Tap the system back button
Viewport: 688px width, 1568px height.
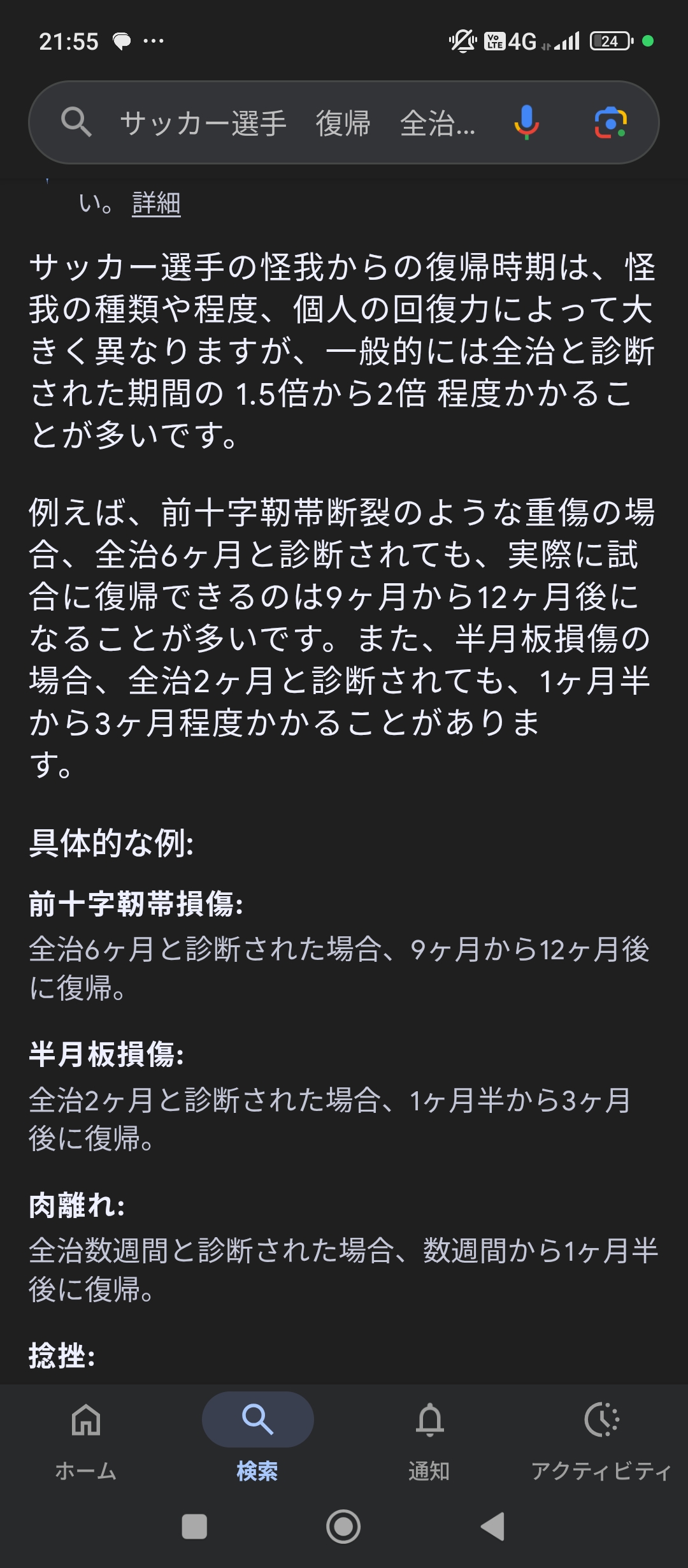(x=493, y=1527)
